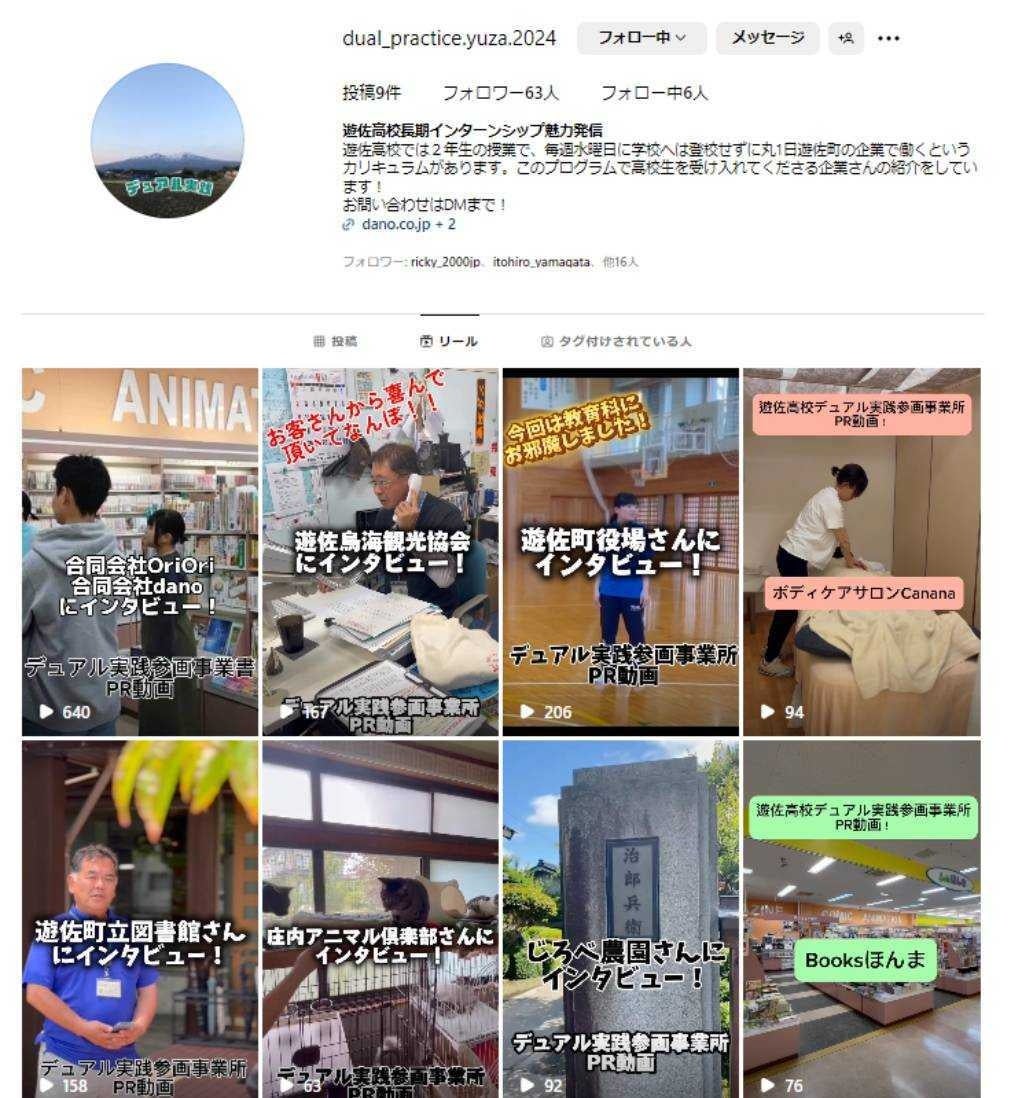Viewport: 1022px width, 1098px height.
Task: Play the 遊佐町役場 interview reel
Action: click(x=620, y=551)
